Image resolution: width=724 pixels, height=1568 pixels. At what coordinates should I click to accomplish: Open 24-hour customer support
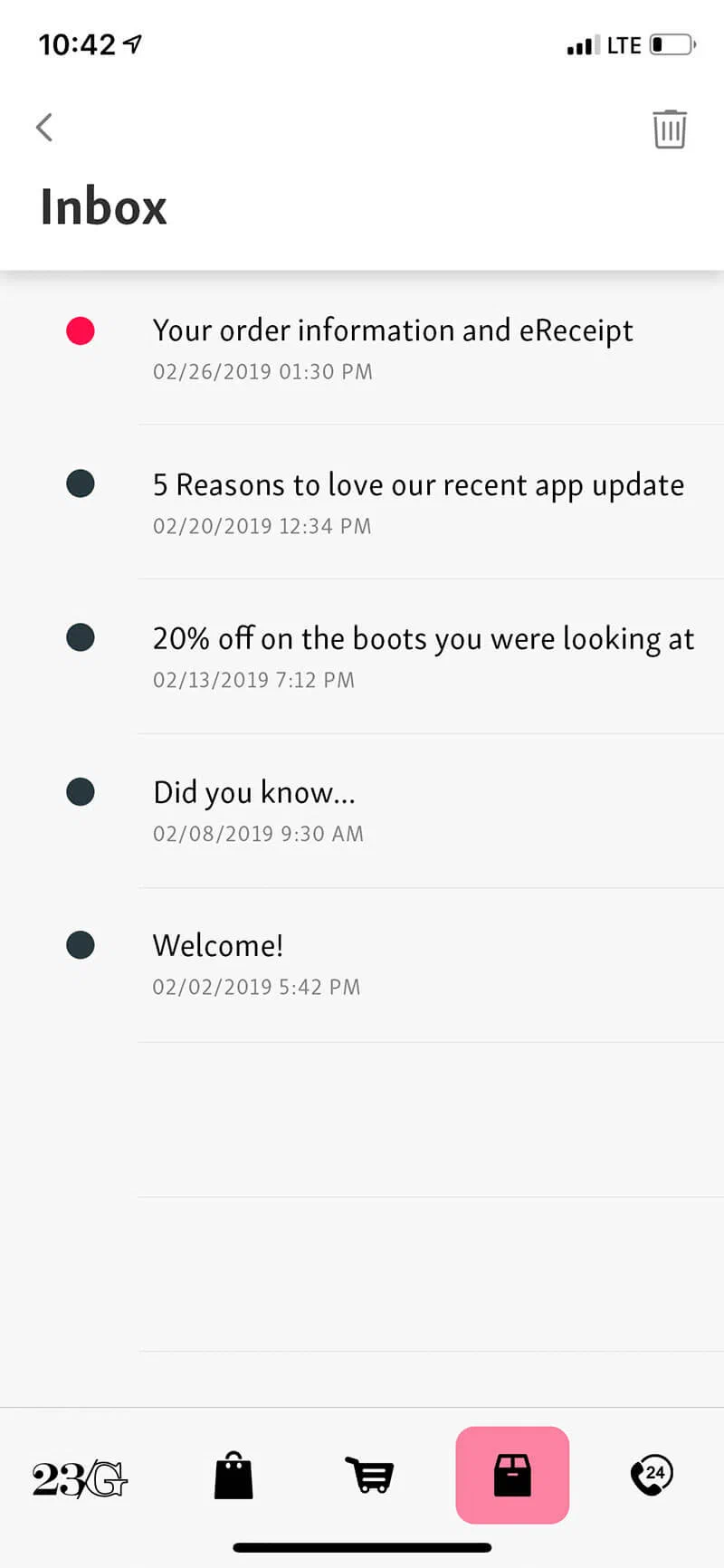click(651, 1476)
